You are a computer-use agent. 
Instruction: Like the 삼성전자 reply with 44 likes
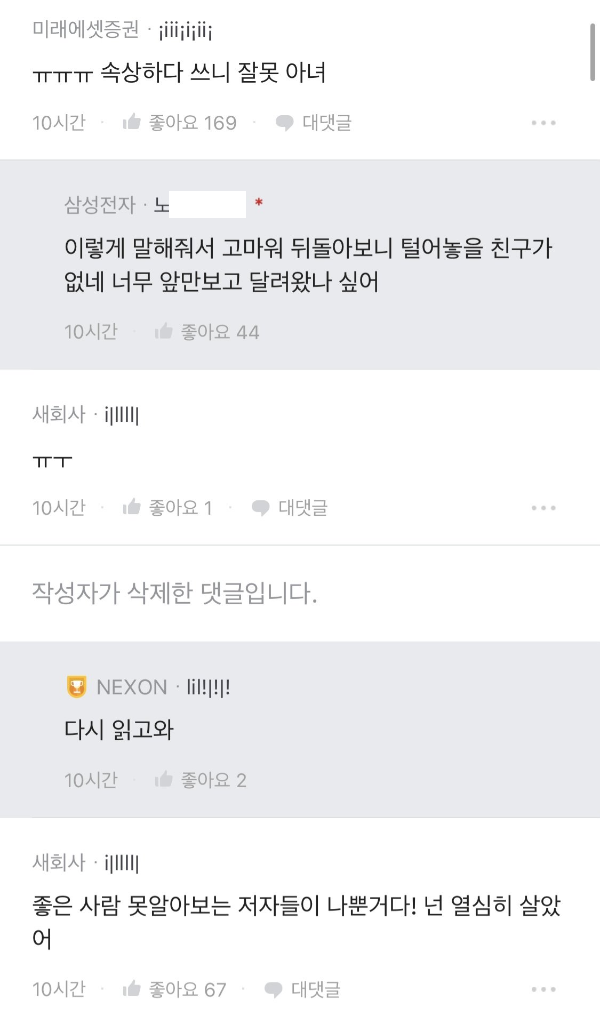(206, 332)
